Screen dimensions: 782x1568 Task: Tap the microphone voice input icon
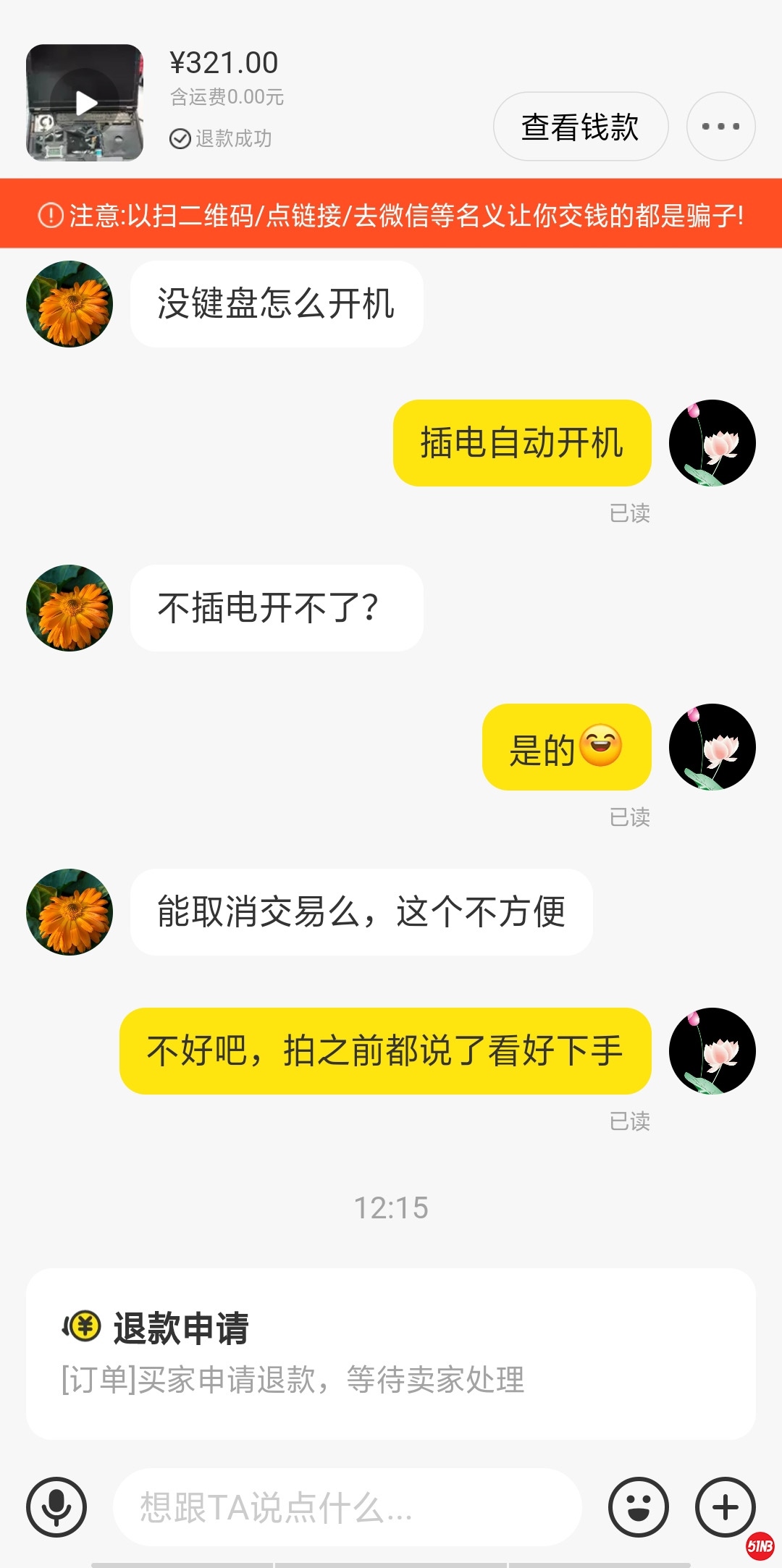pos(56,1507)
